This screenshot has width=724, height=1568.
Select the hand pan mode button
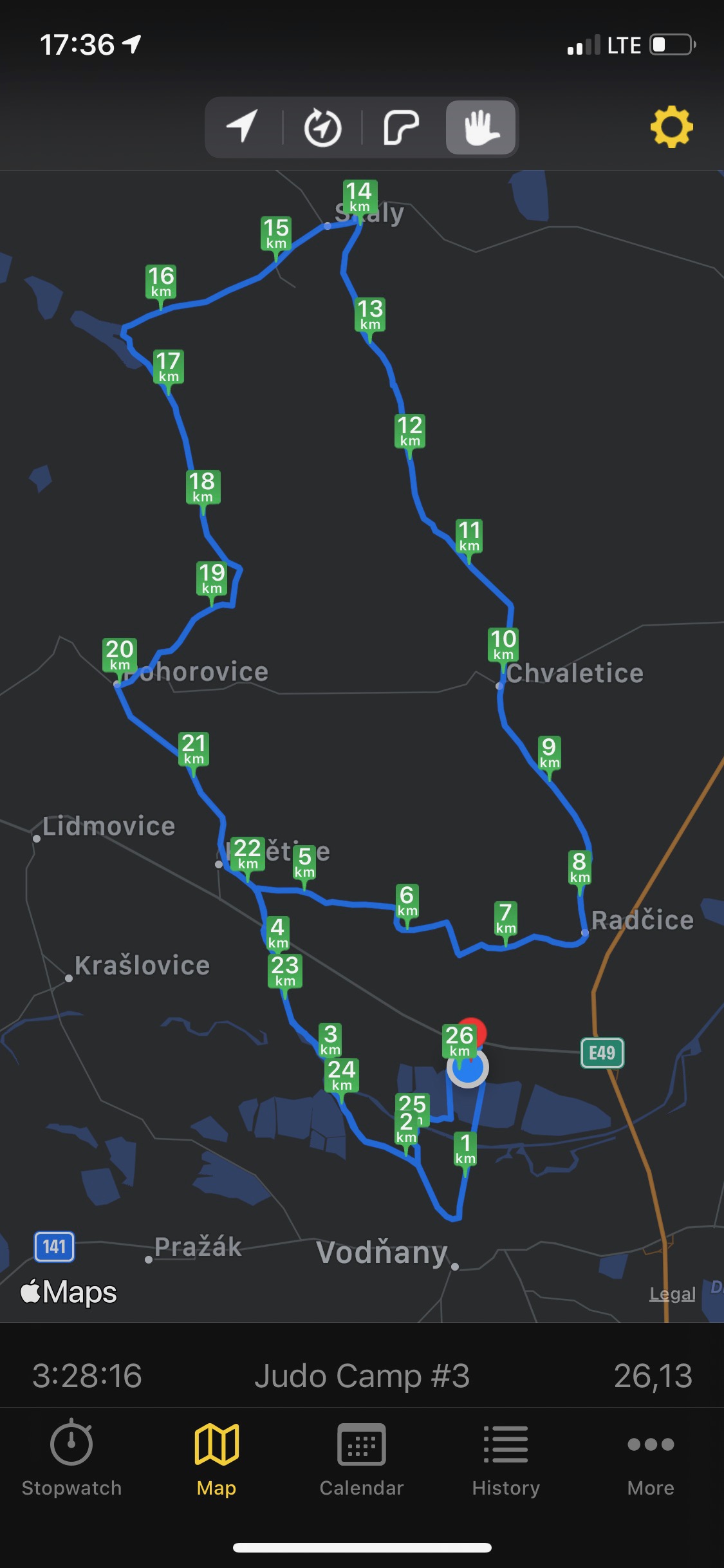point(481,127)
